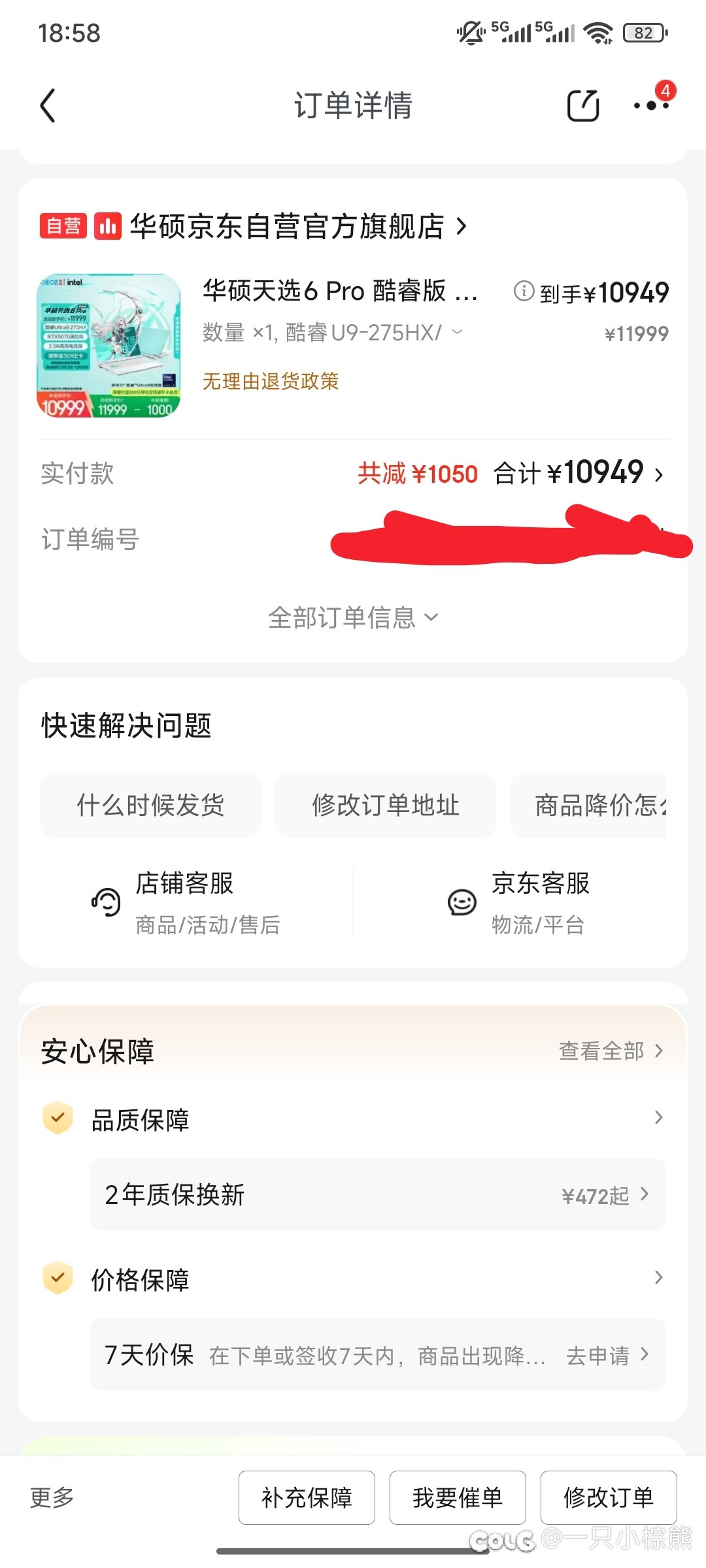Viewport: 706px width, 1568px height.
Task: Tap the 修改订单地址 chip
Action: [x=386, y=805]
